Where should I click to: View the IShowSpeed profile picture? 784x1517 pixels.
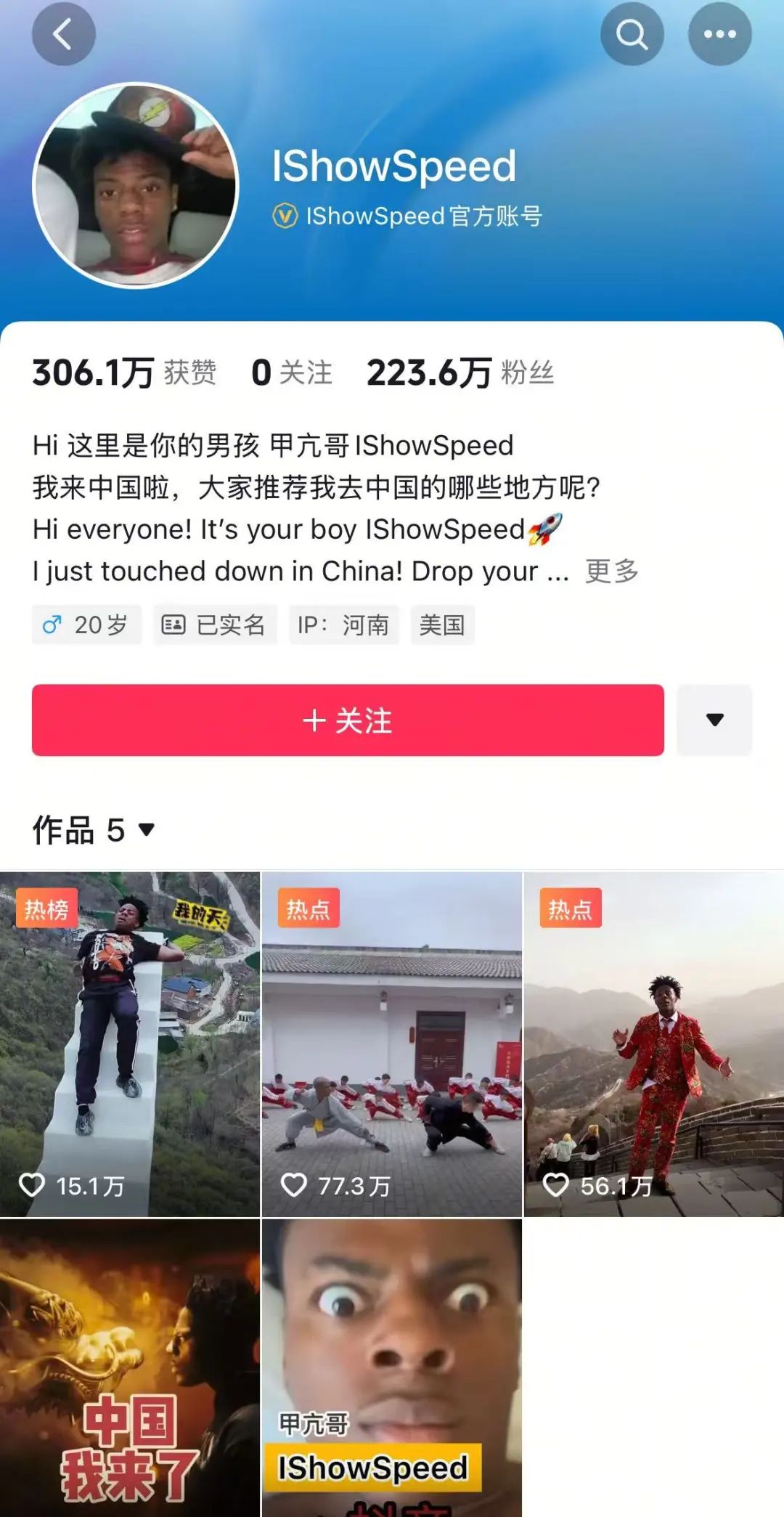pos(136,186)
